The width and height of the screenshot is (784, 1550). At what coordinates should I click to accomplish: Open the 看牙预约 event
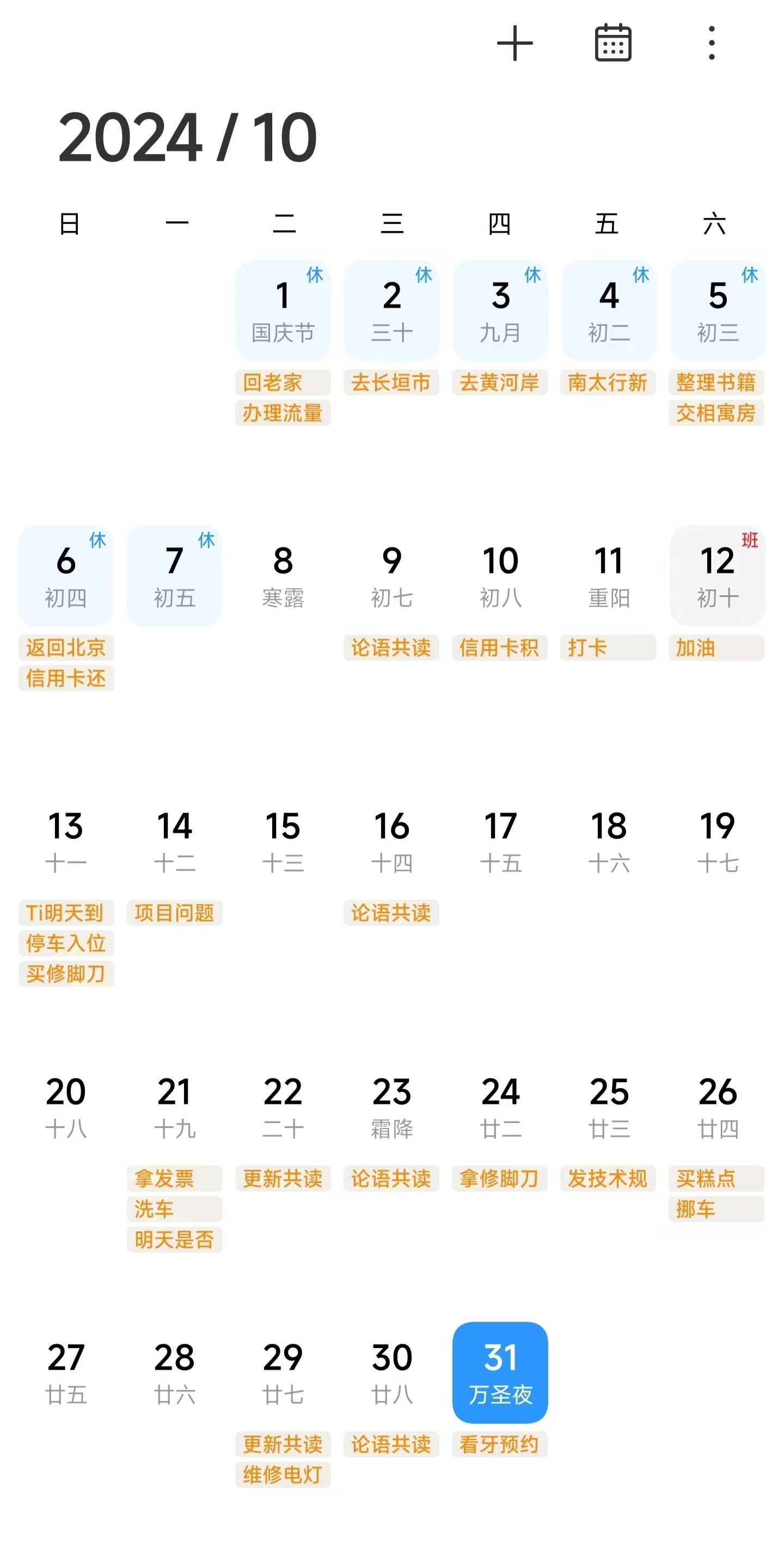point(500,1444)
